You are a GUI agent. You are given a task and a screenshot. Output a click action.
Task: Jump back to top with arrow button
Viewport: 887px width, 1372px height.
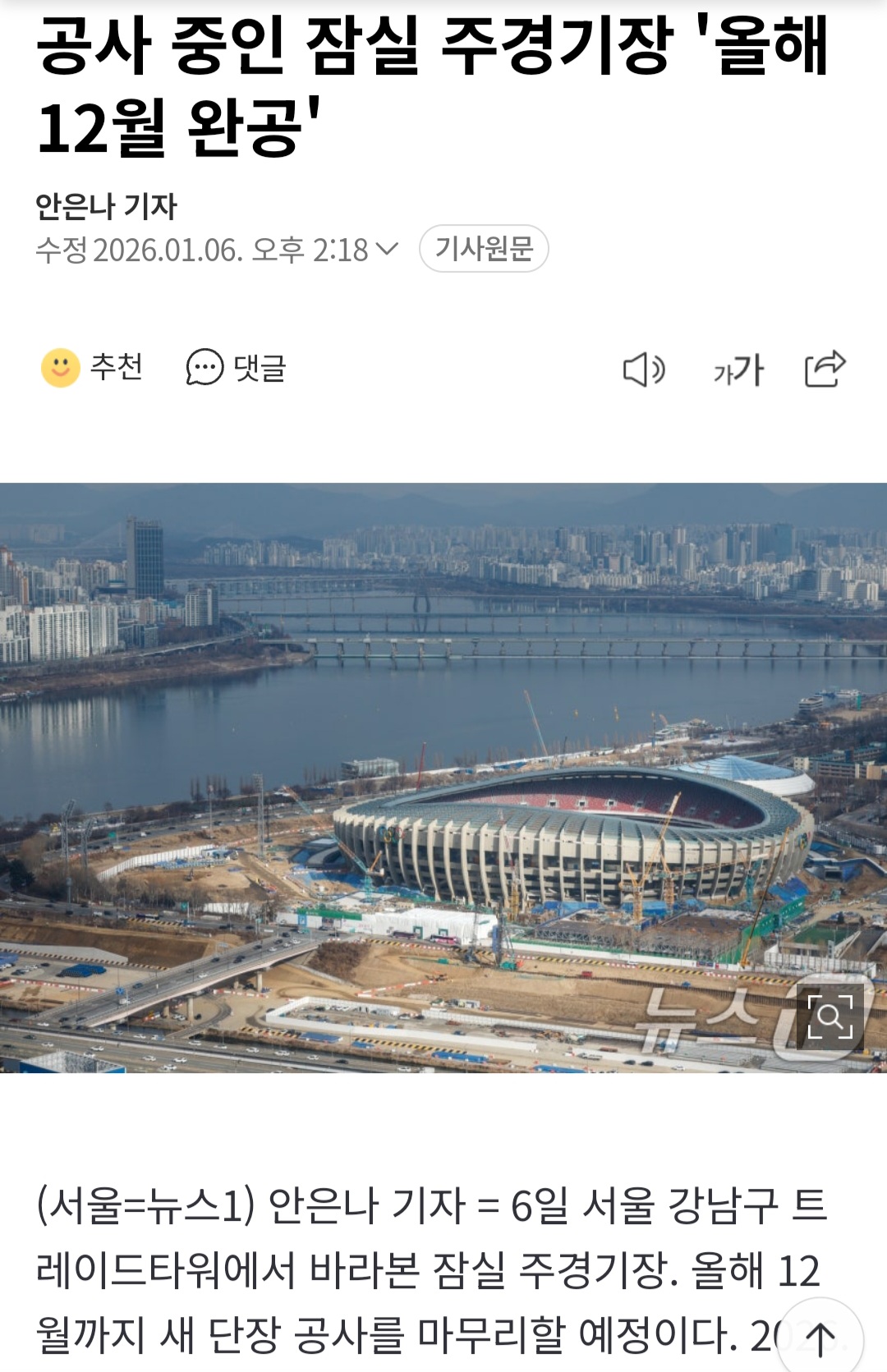click(x=820, y=1338)
